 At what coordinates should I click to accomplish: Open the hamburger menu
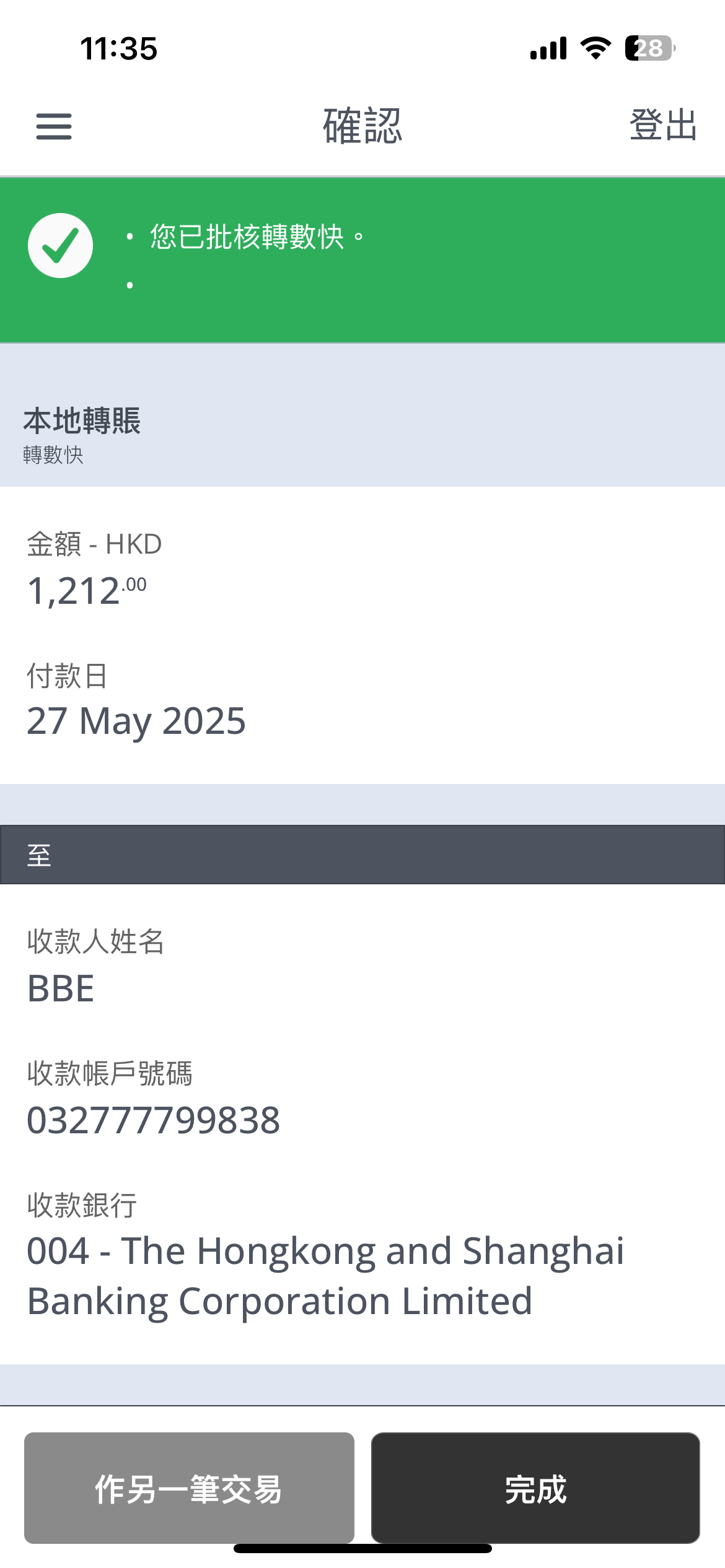[54, 126]
